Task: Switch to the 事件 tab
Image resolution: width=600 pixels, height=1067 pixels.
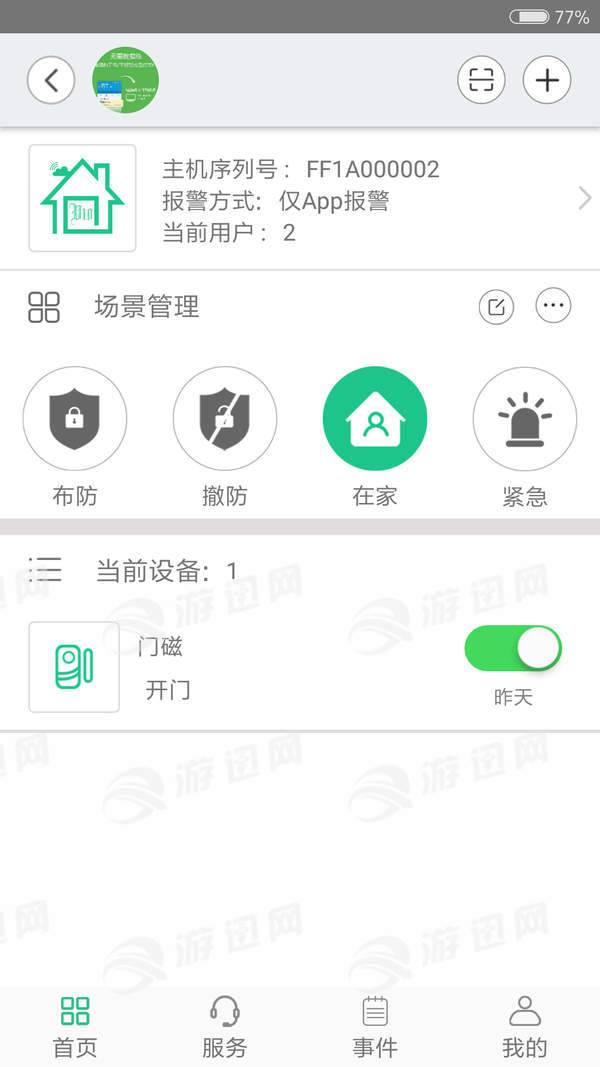Action: pyautogui.click(x=375, y=1027)
